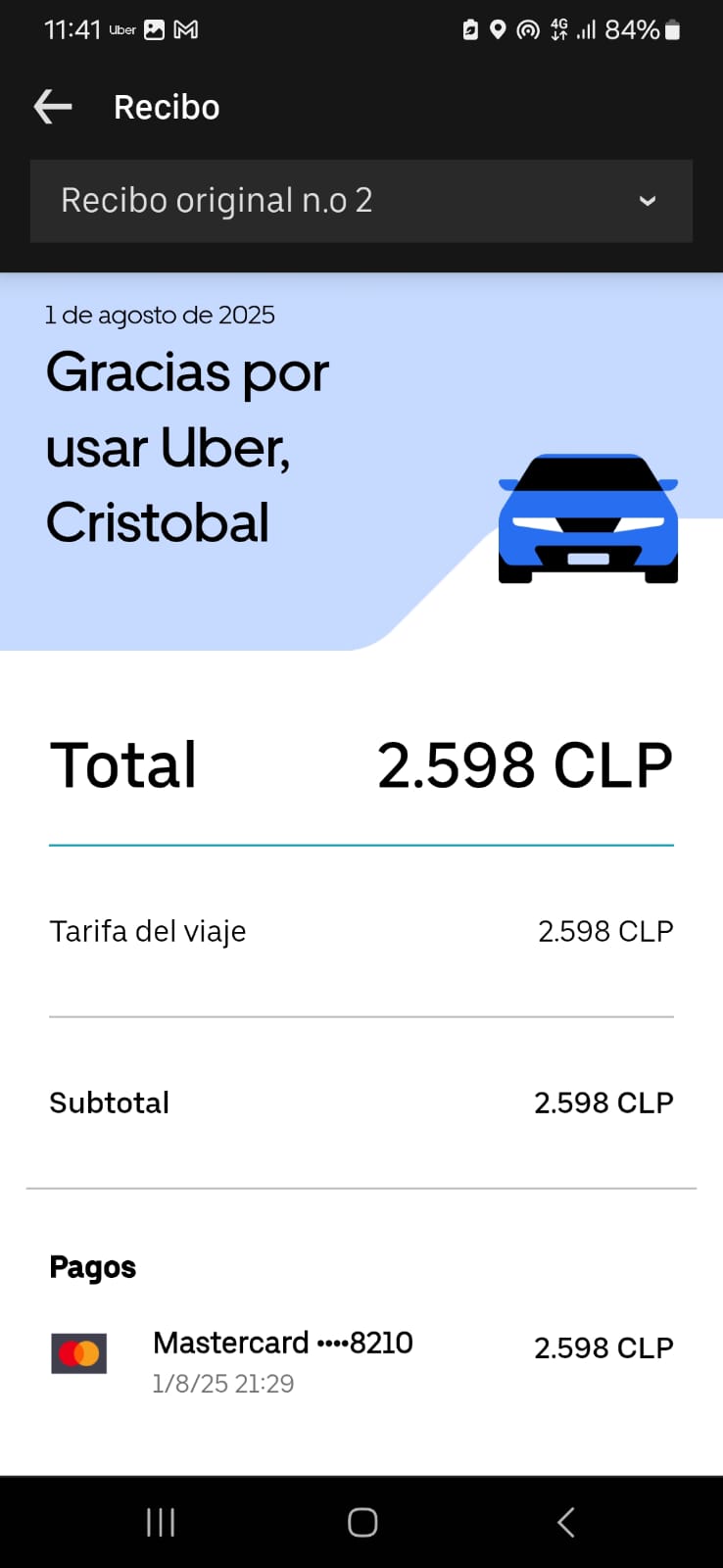Expand the Recibo original n.o 2 dropdown
The height and width of the screenshot is (1568, 723).
(361, 201)
